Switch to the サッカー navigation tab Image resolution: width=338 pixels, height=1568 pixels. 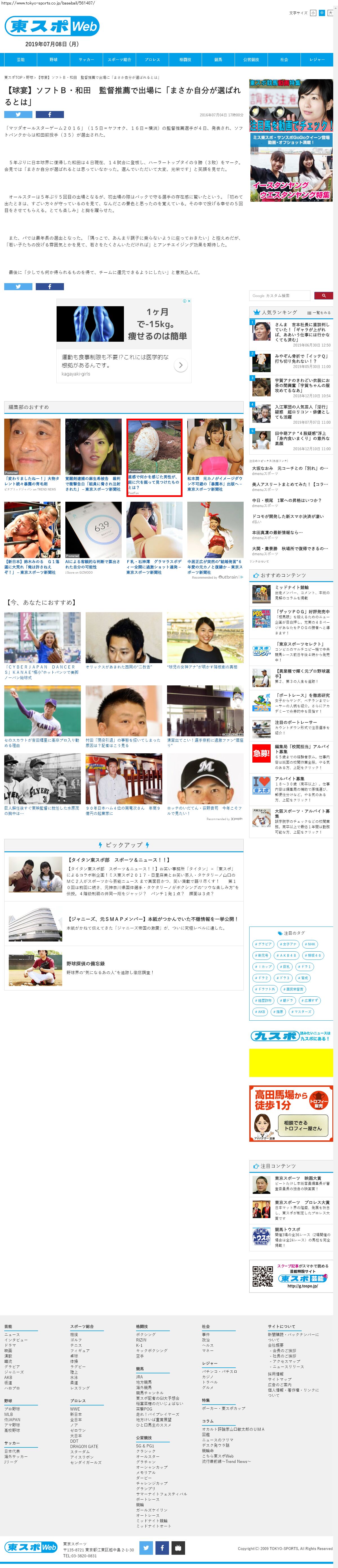[86, 60]
